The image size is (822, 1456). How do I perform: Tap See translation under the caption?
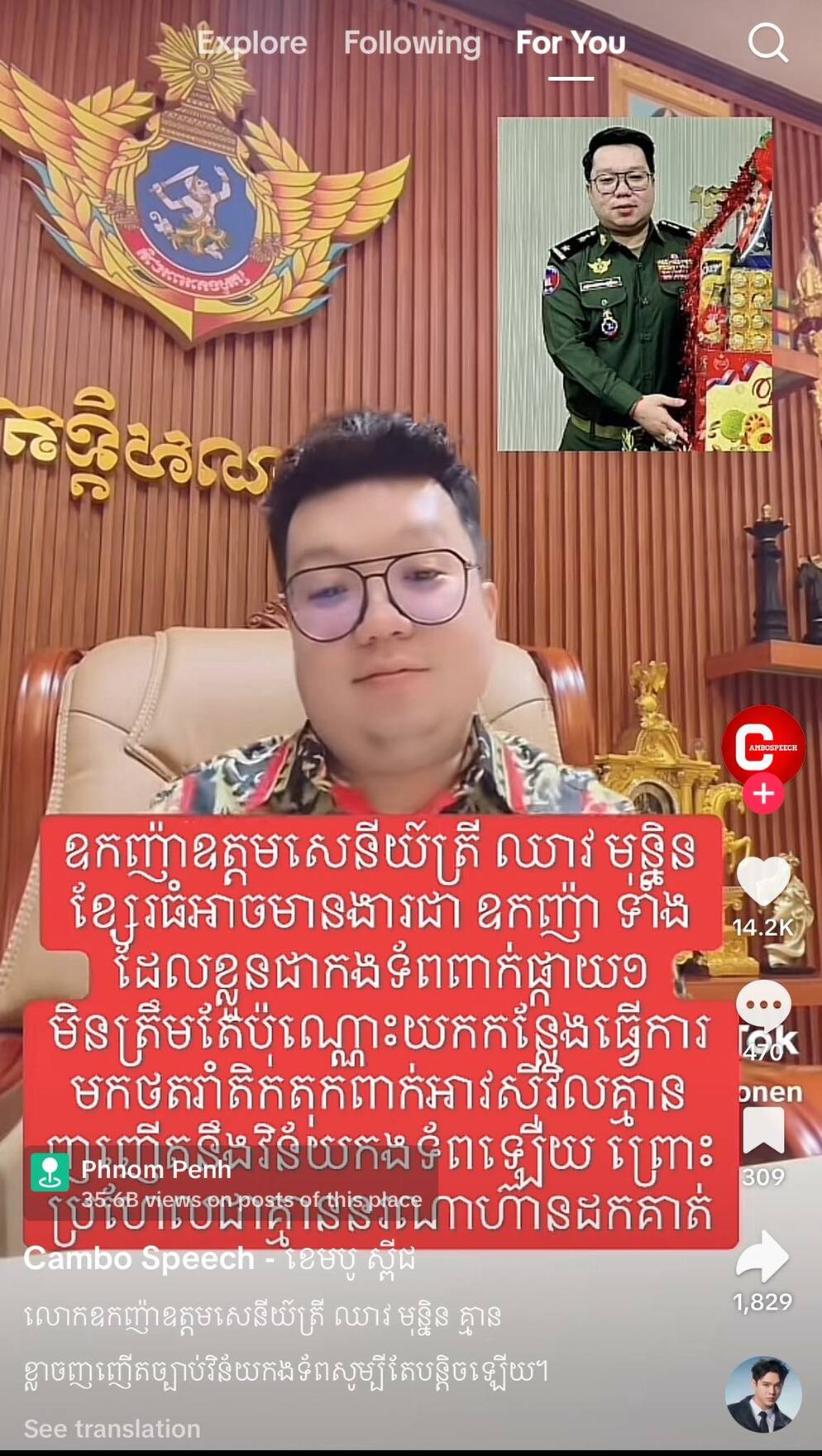[x=112, y=1429]
